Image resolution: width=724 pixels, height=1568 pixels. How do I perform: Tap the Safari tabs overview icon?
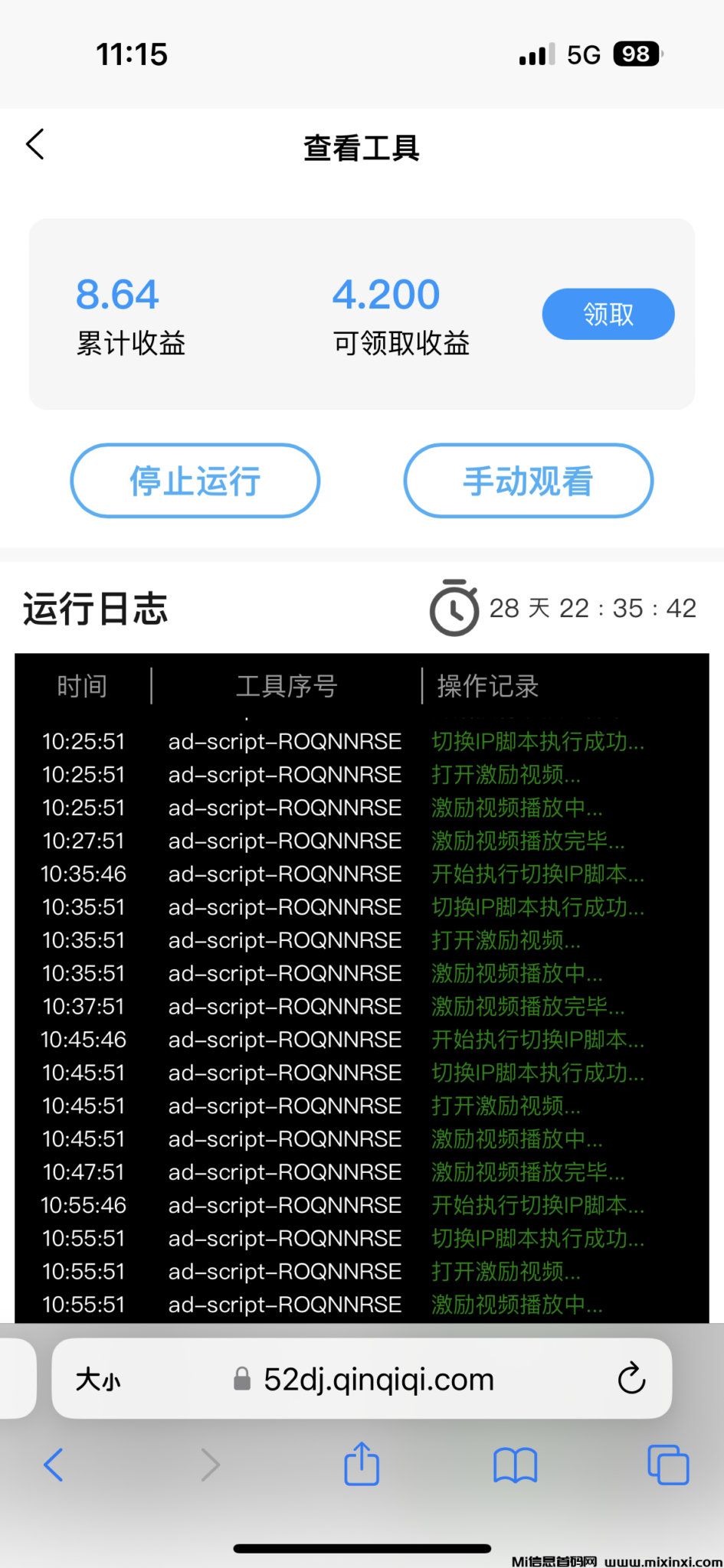coord(667,1464)
